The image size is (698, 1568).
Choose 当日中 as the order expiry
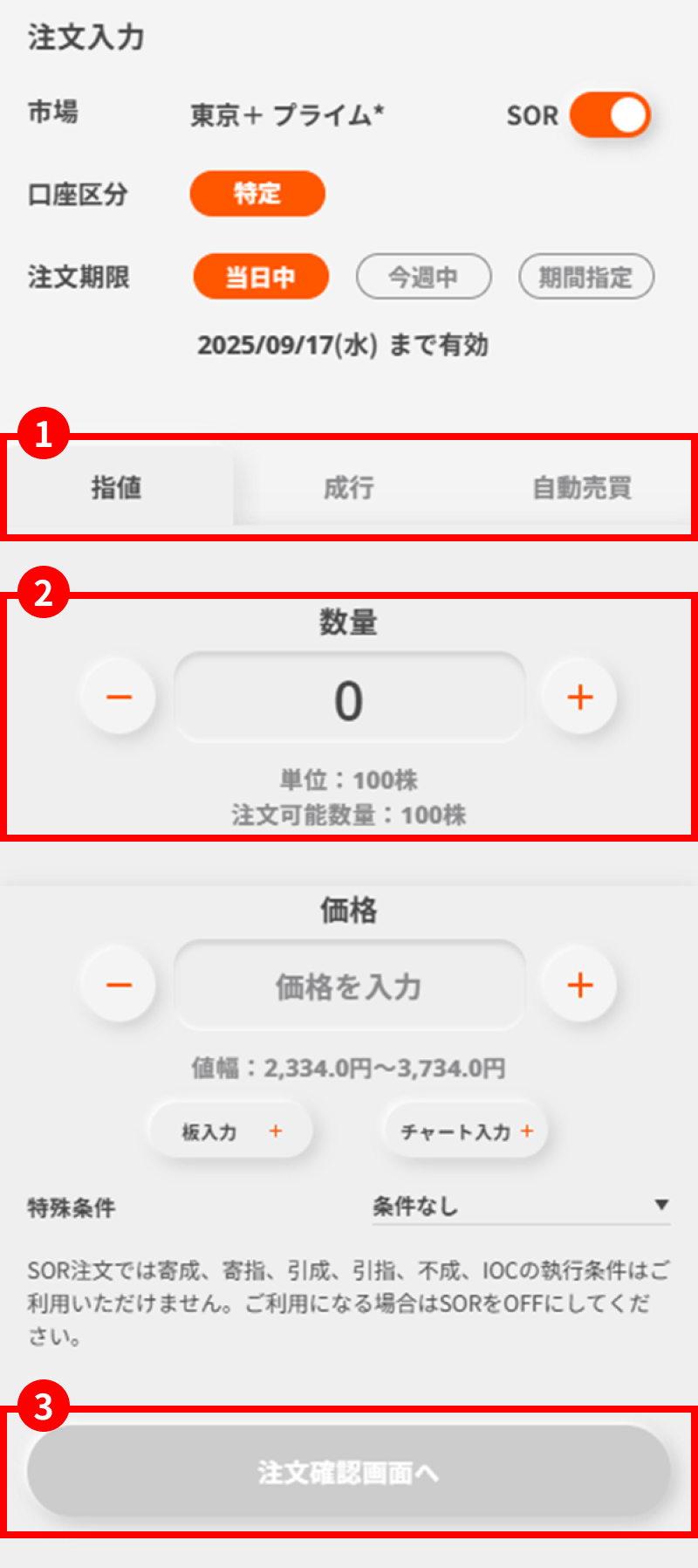[261, 277]
